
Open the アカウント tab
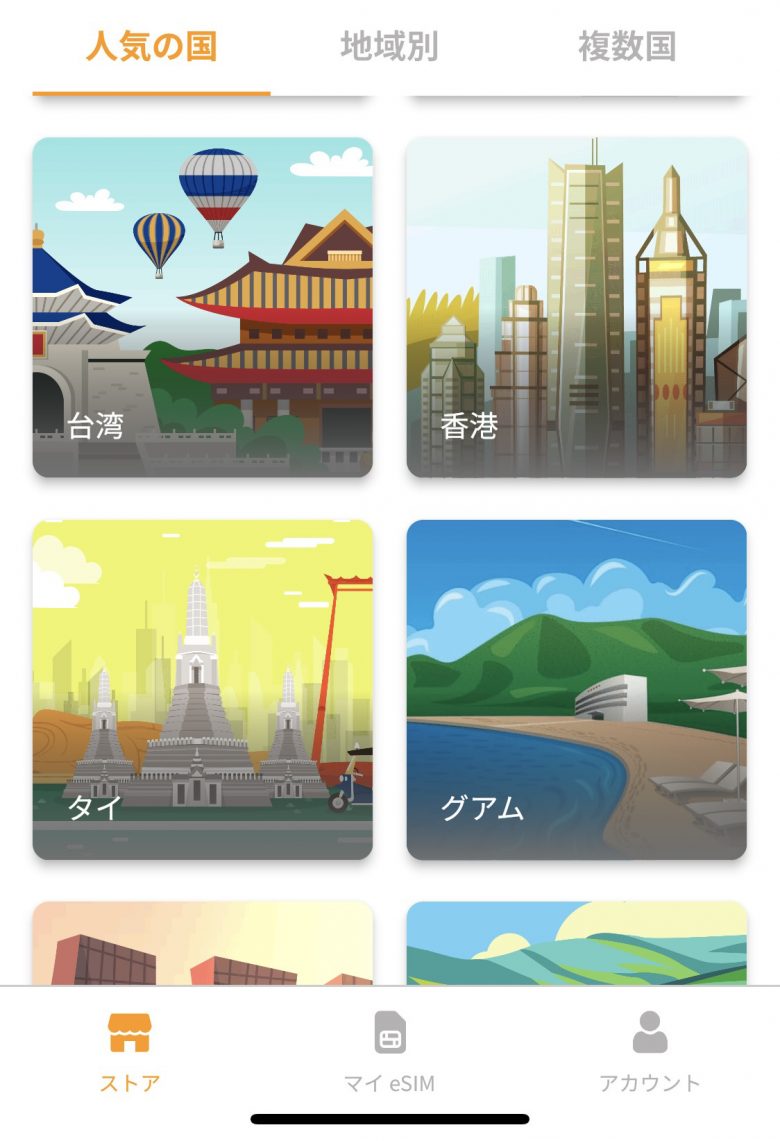pos(650,1052)
